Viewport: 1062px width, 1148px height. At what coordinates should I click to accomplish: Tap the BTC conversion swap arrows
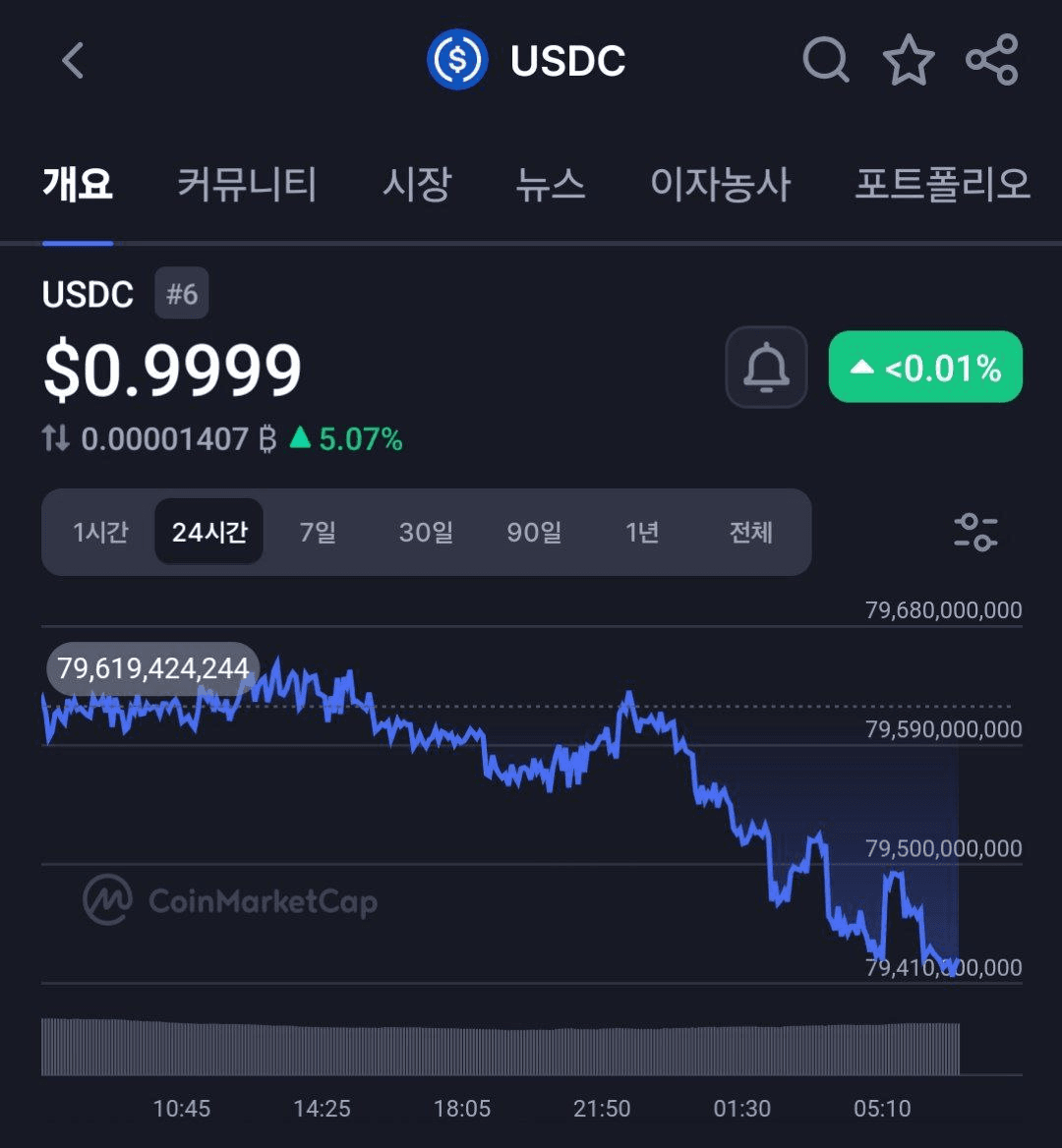coord(54,439)
